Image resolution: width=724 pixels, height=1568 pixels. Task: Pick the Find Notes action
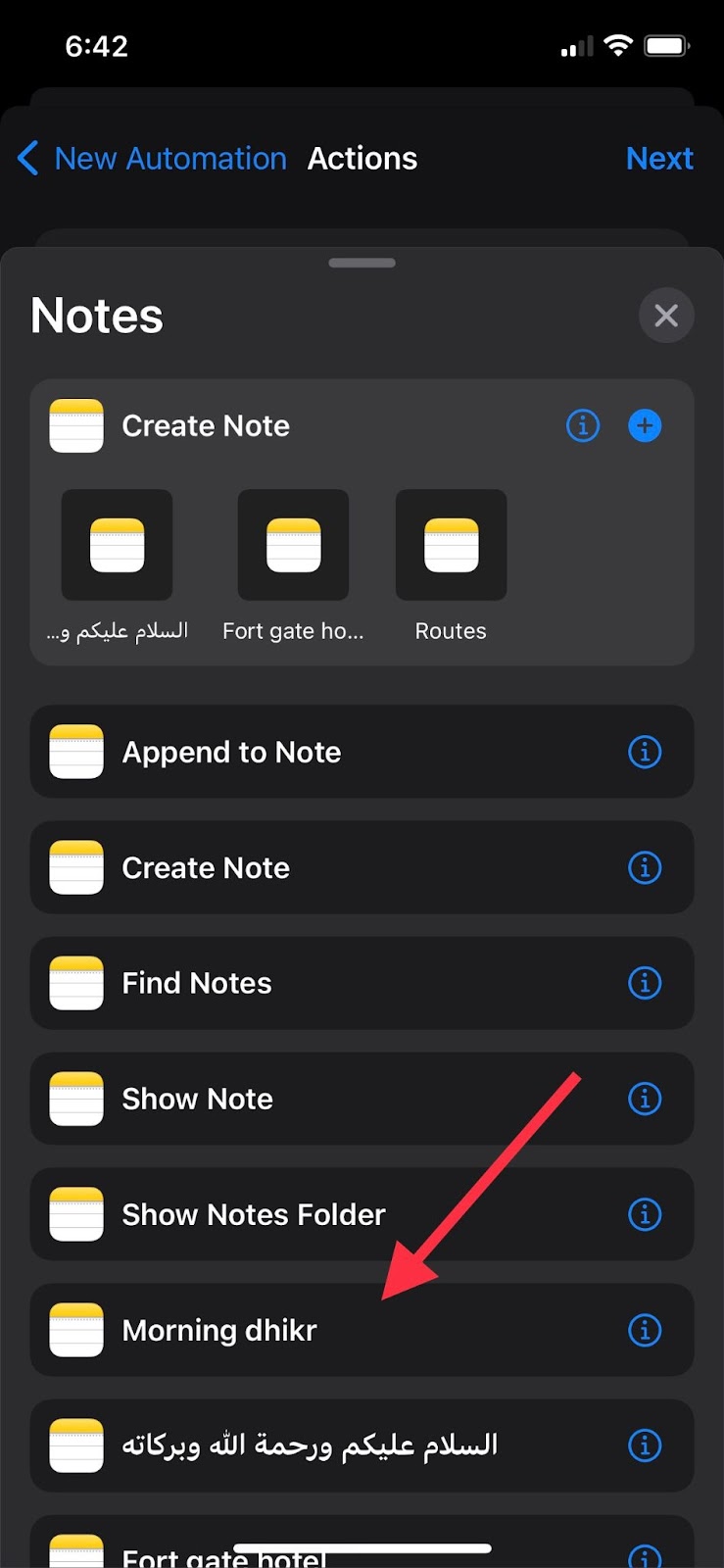(294, 983)
